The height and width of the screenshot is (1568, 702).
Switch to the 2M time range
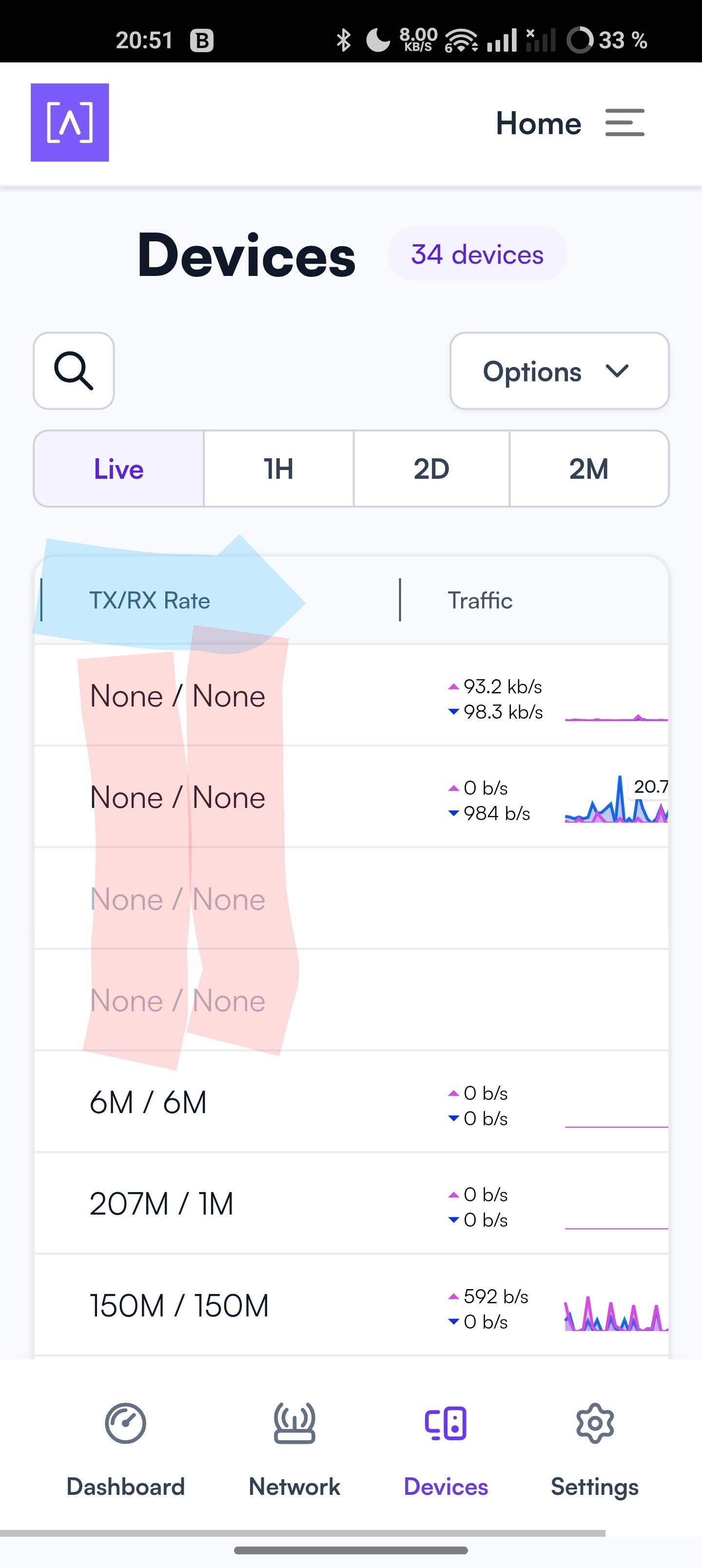[x=589, y=469]
